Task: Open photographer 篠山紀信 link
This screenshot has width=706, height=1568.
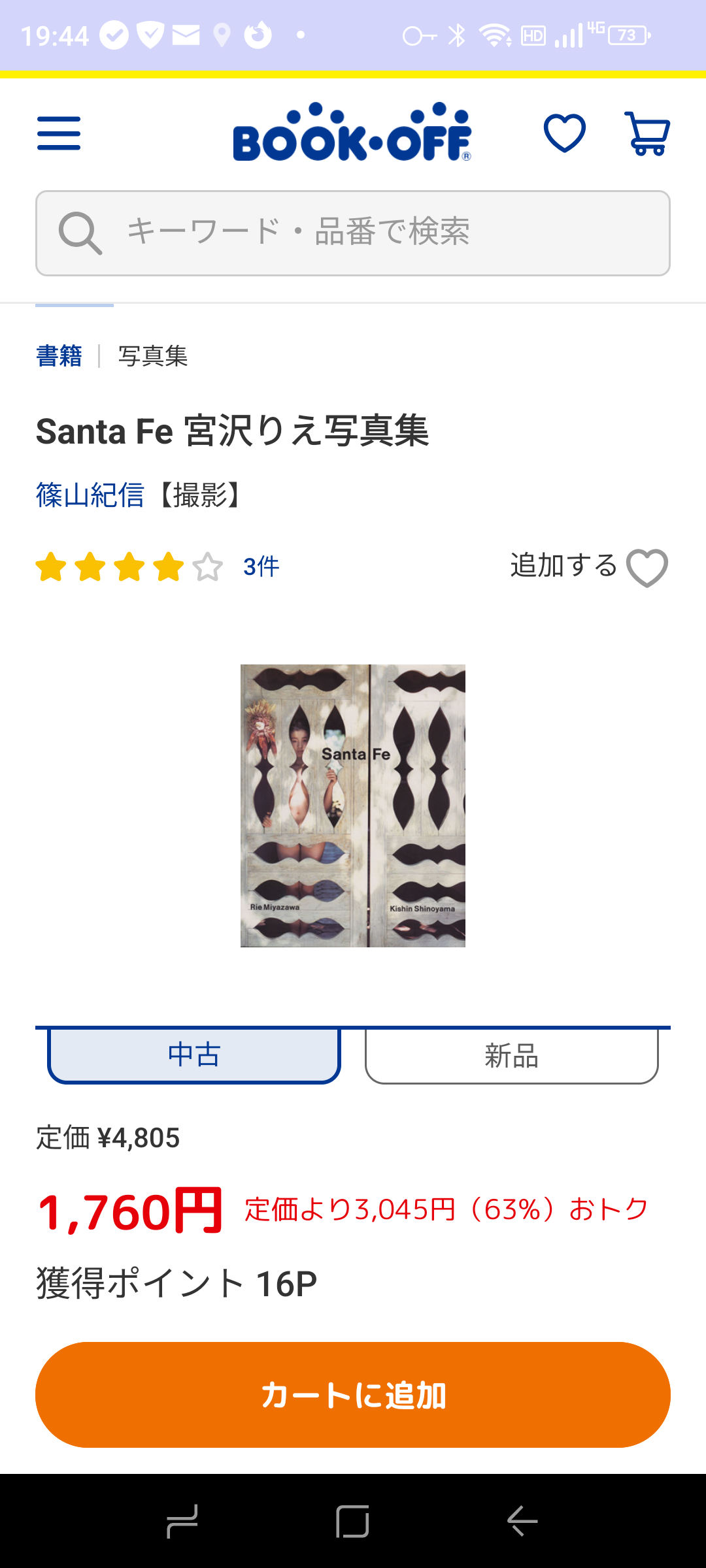Action: click(x=90, y=495)
